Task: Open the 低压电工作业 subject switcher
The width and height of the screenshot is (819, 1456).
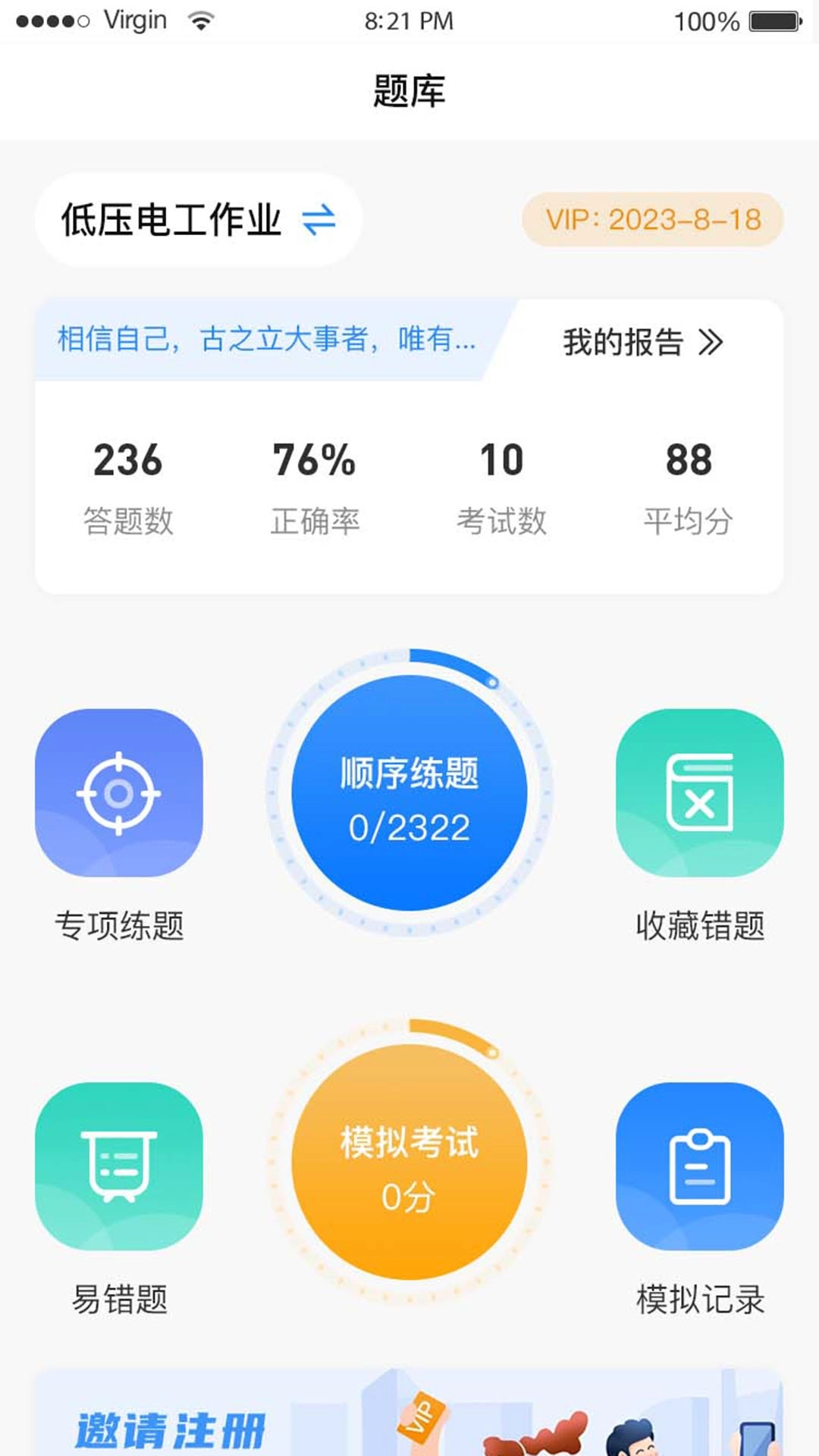Action: (x=171, y=220)
